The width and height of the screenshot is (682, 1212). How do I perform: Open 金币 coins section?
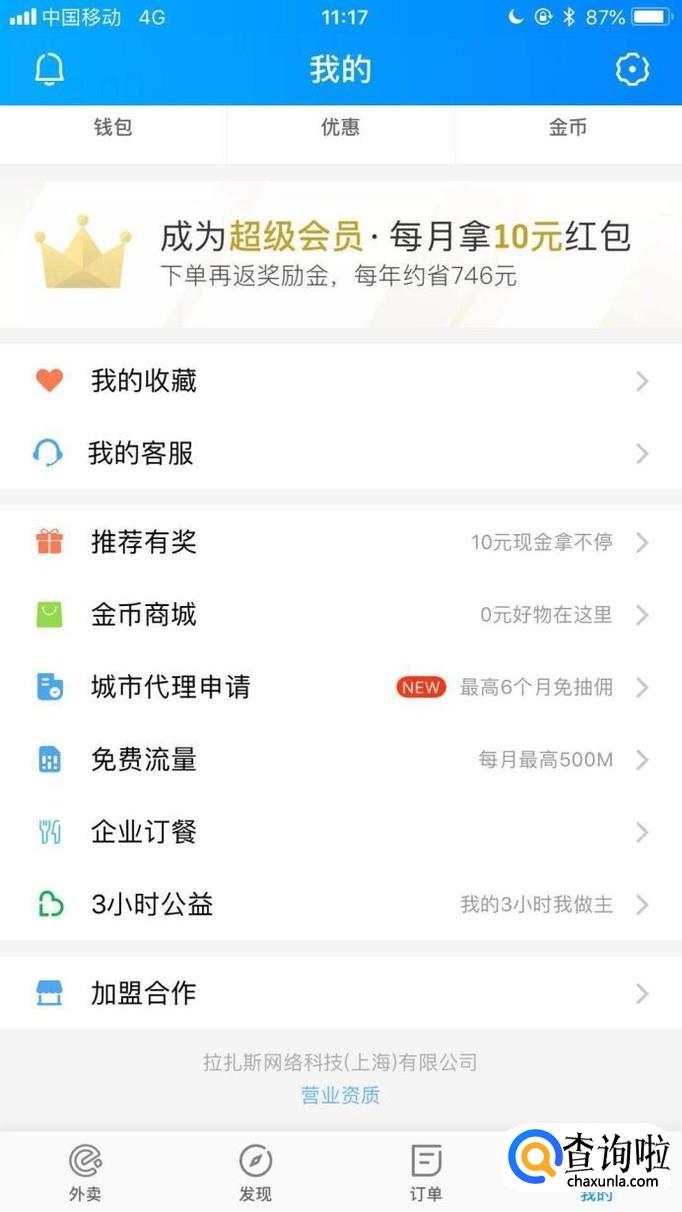(x=568, y=128)
